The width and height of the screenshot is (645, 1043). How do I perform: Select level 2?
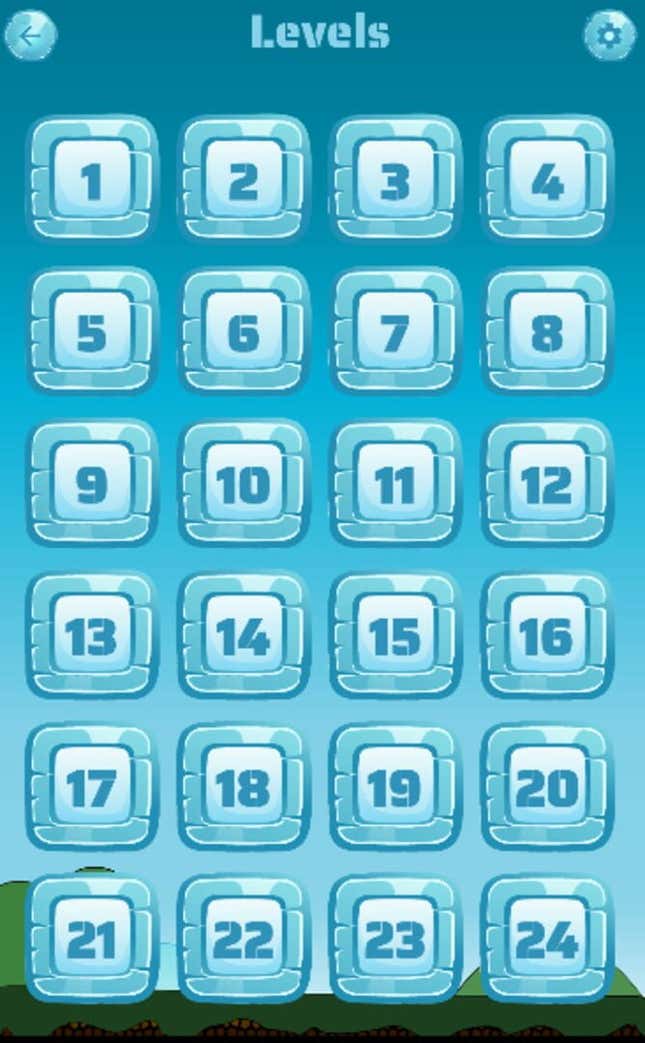(x=244, y=178)
